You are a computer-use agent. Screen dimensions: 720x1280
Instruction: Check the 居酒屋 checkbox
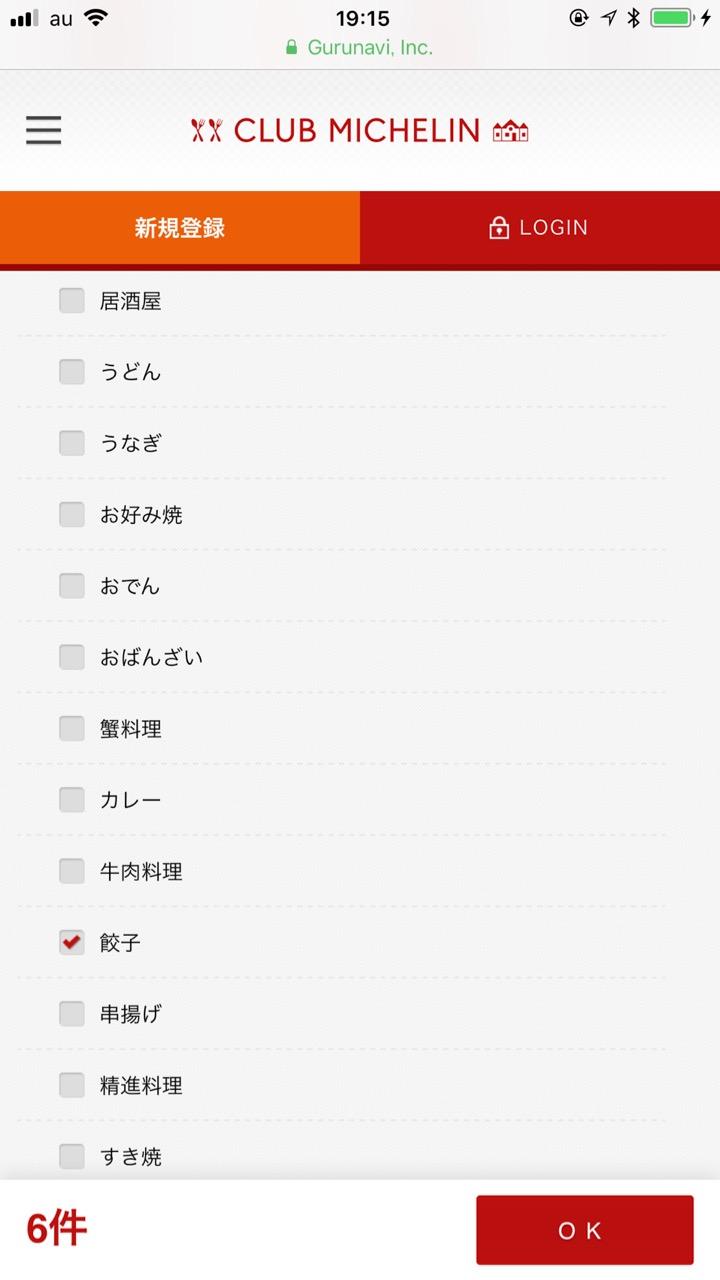click(72, 301)
